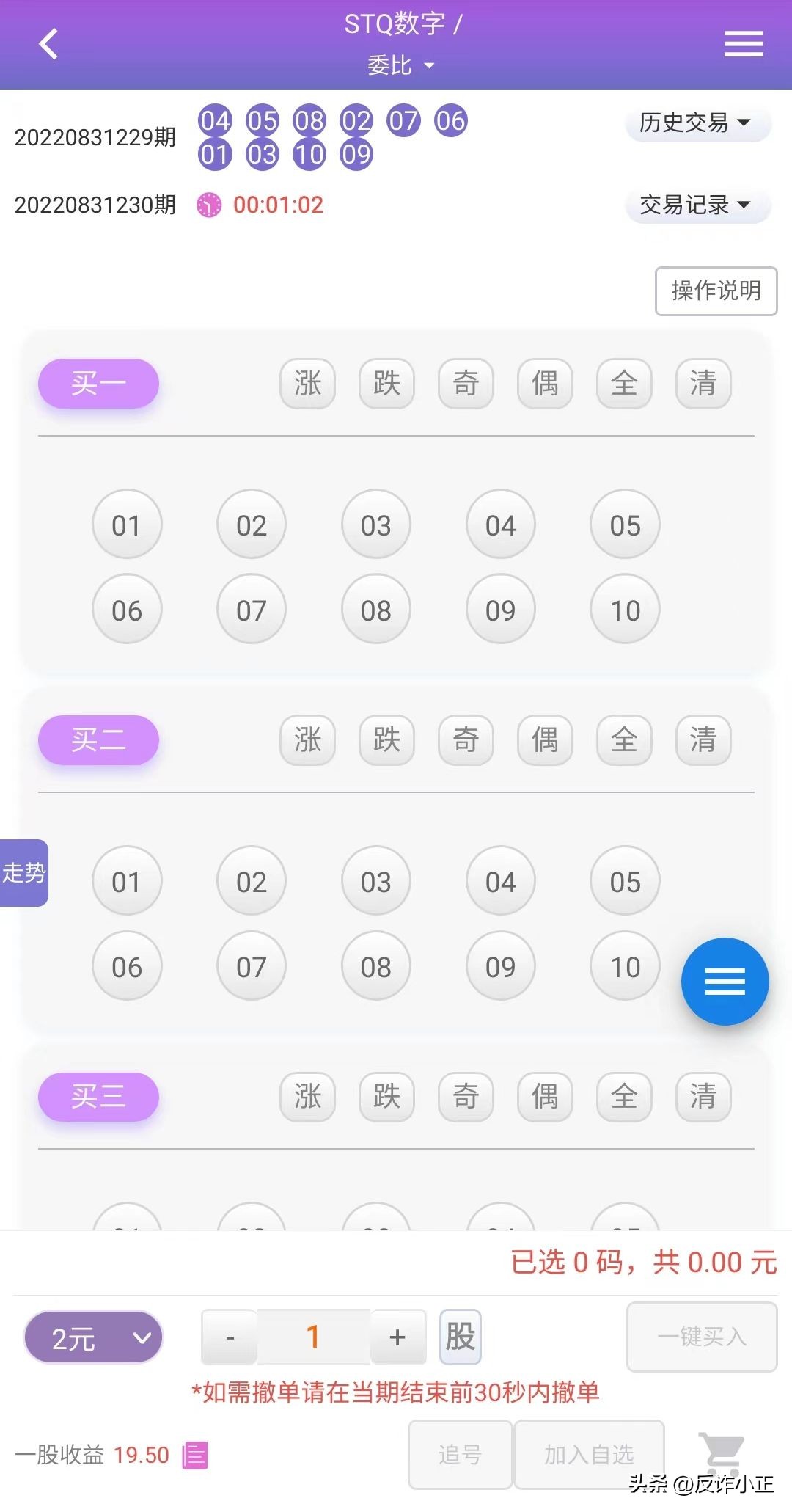Viewport: 792px width, 1512px height.
Task: Toggle 偶 even numbers in 买三
Action: click(x=544, y=1097)
